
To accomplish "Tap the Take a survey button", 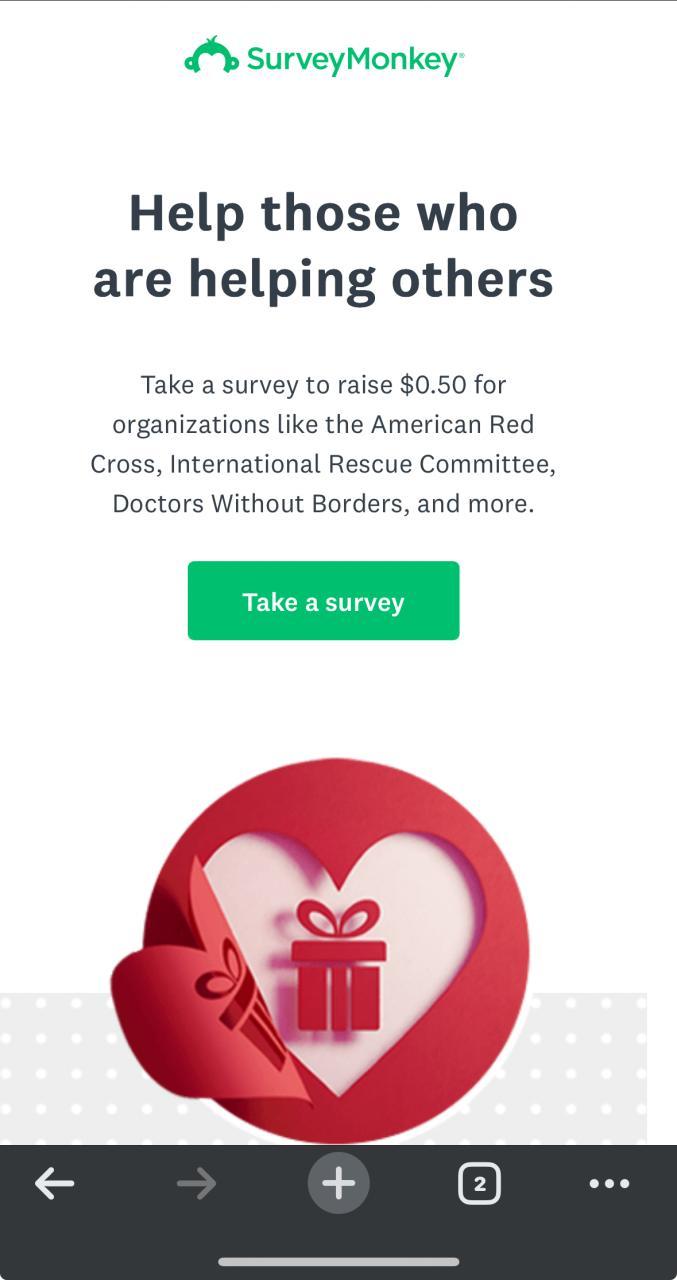I will [x=323, y=601].
